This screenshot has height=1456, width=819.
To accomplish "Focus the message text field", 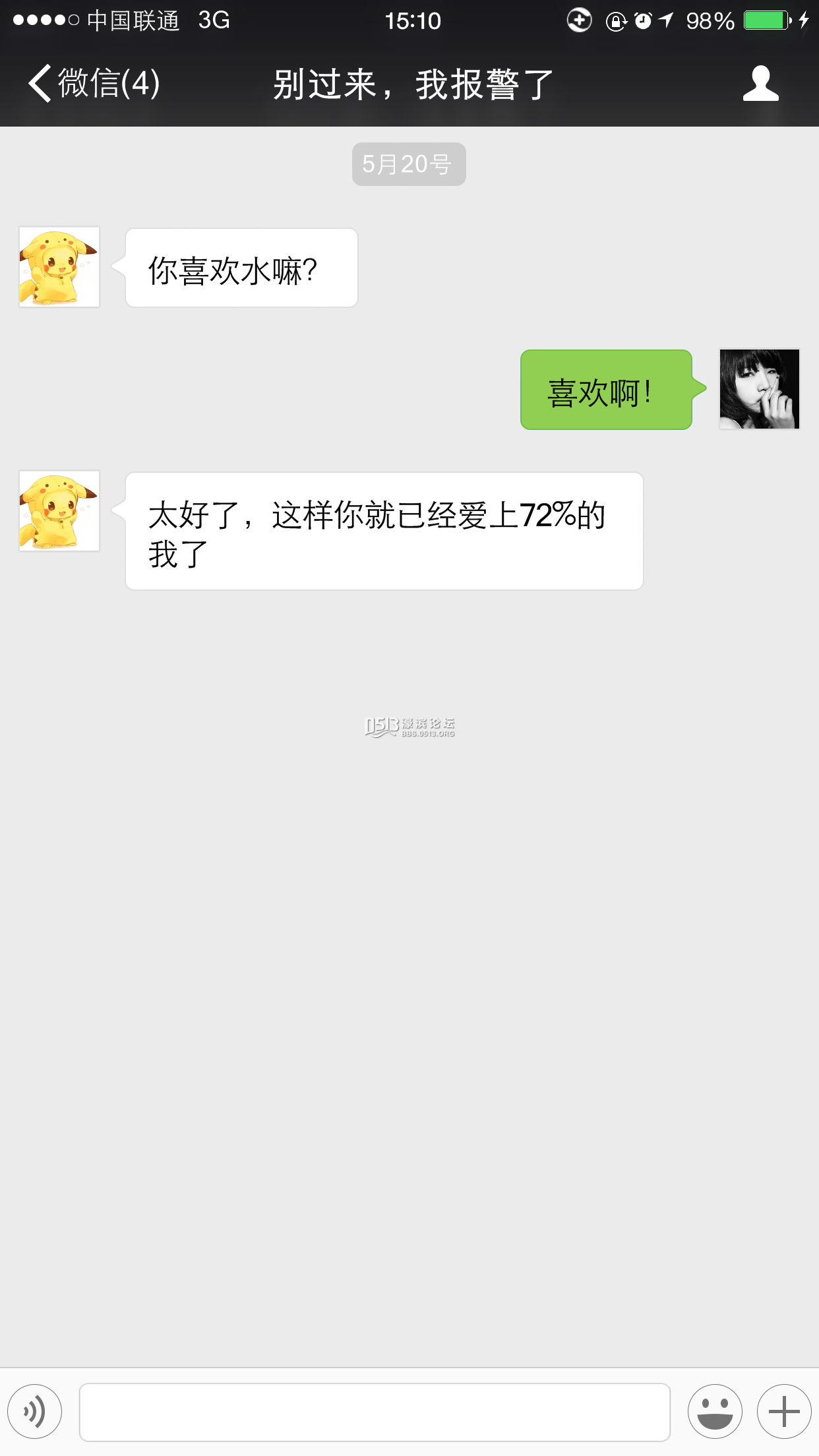I will (x=375, y=1412).
